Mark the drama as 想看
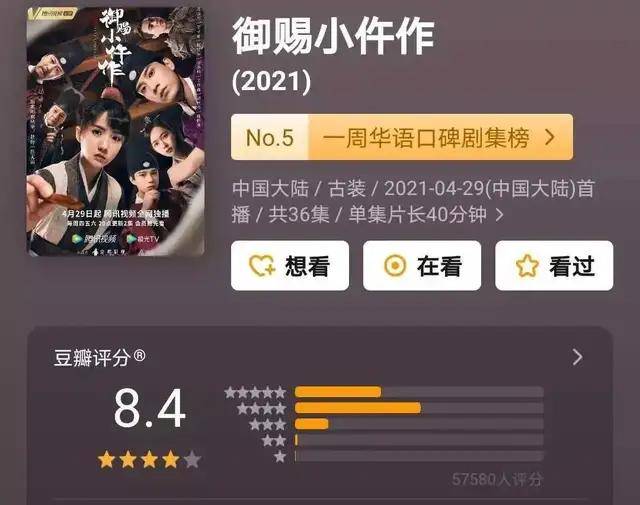640x505 pixels. pyautogui.click(x=290, y=266)
